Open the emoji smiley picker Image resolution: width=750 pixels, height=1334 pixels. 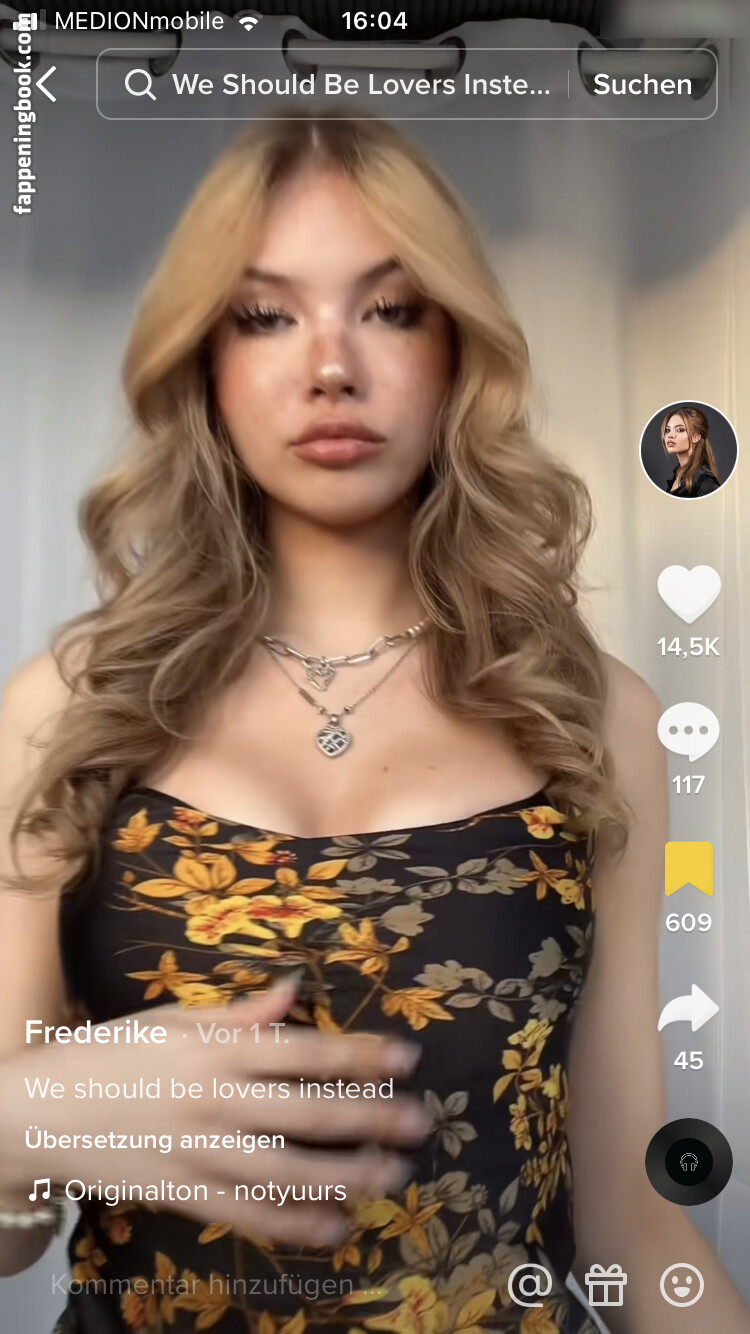(682, 1285)
